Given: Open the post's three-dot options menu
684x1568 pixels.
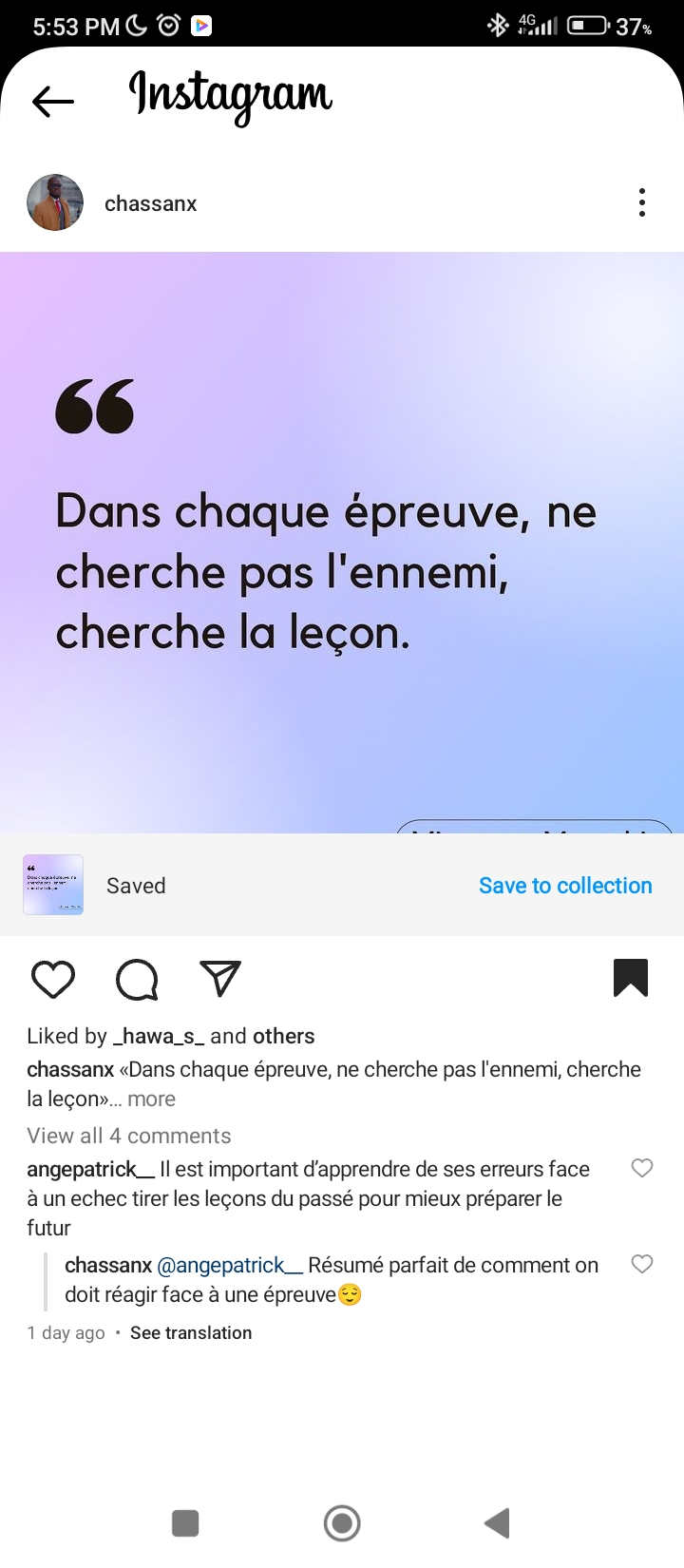Looking at the screenshot, I should click(642, 202).
